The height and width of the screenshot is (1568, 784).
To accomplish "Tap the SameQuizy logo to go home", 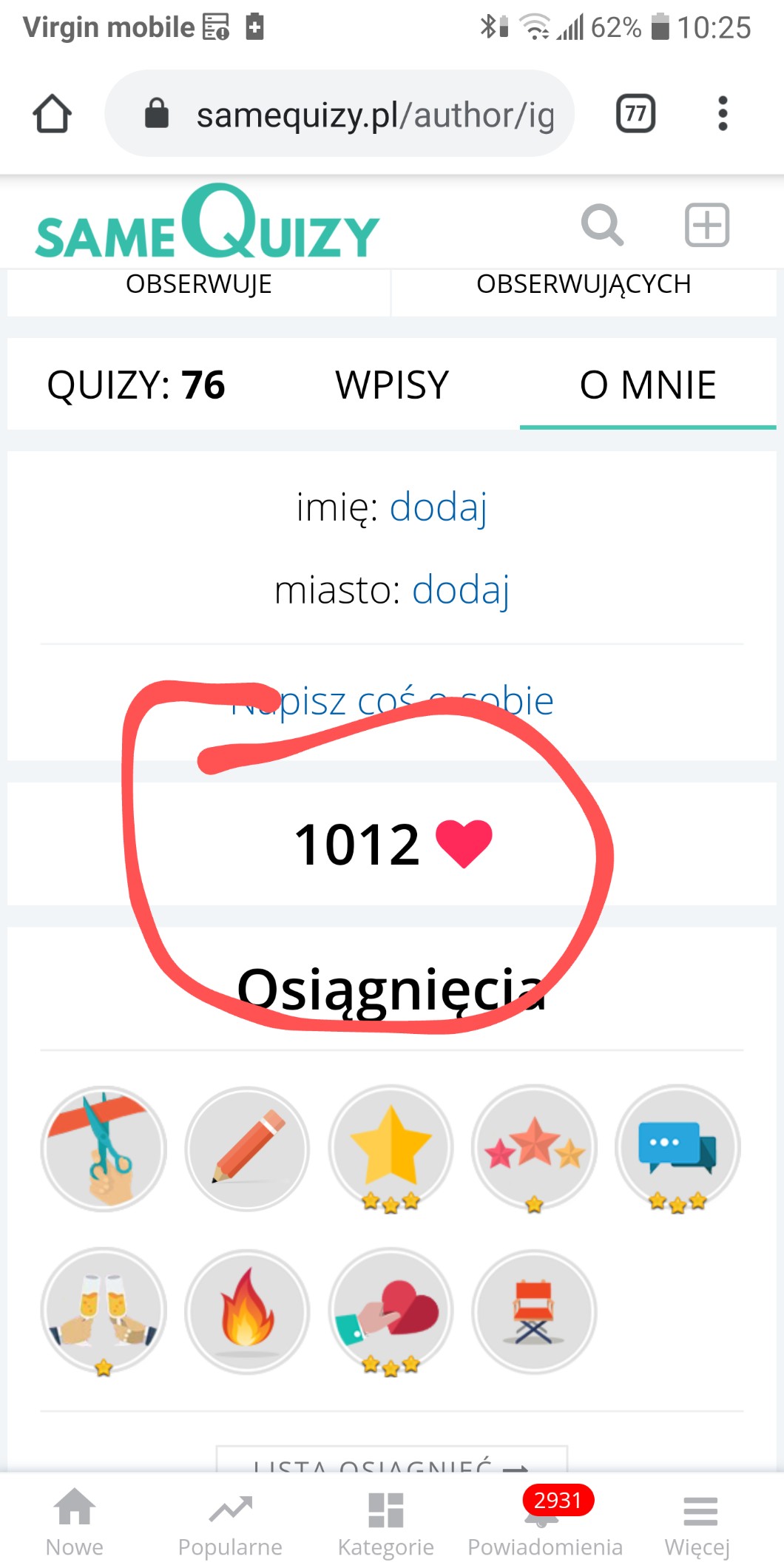I will click(x=207, y=223).
